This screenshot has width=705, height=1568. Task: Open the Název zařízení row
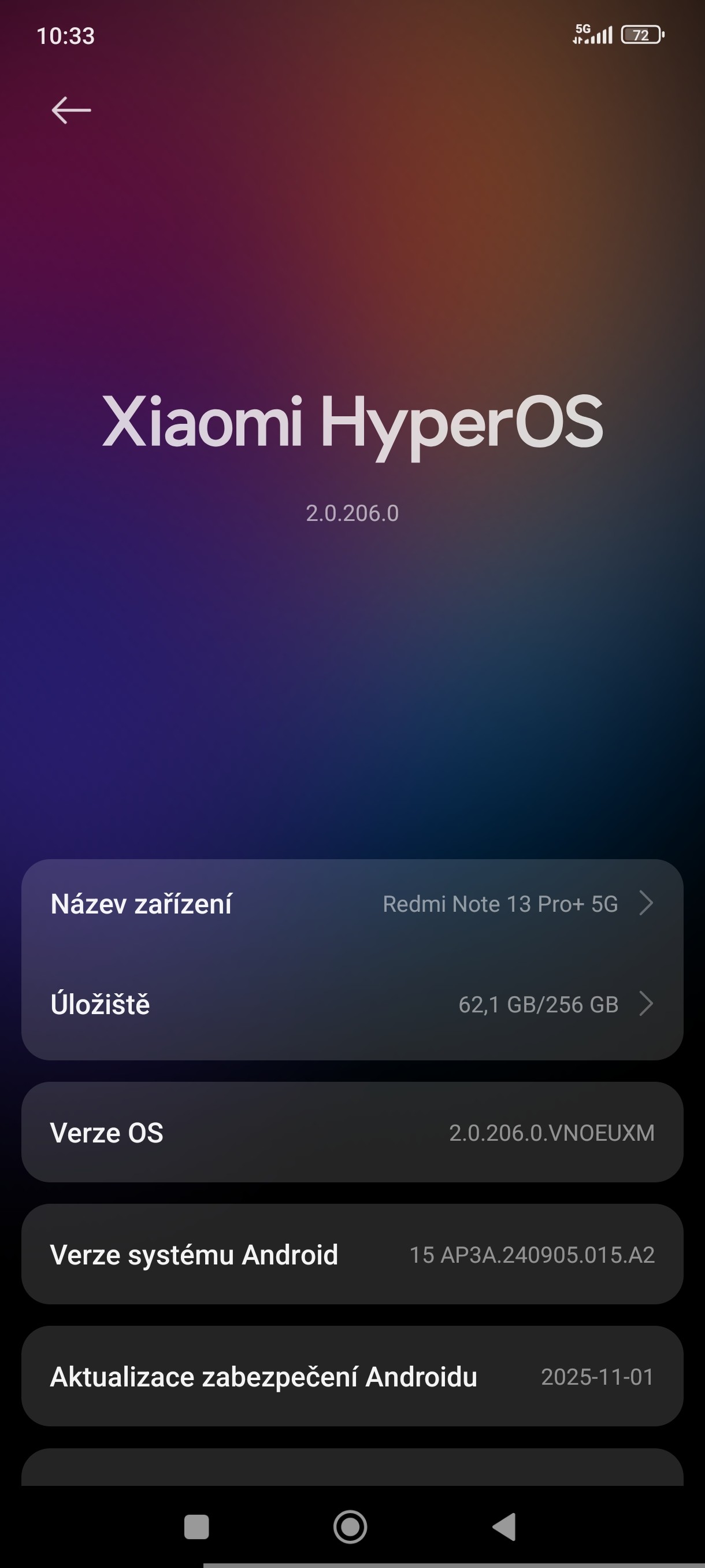click(352, 904)
